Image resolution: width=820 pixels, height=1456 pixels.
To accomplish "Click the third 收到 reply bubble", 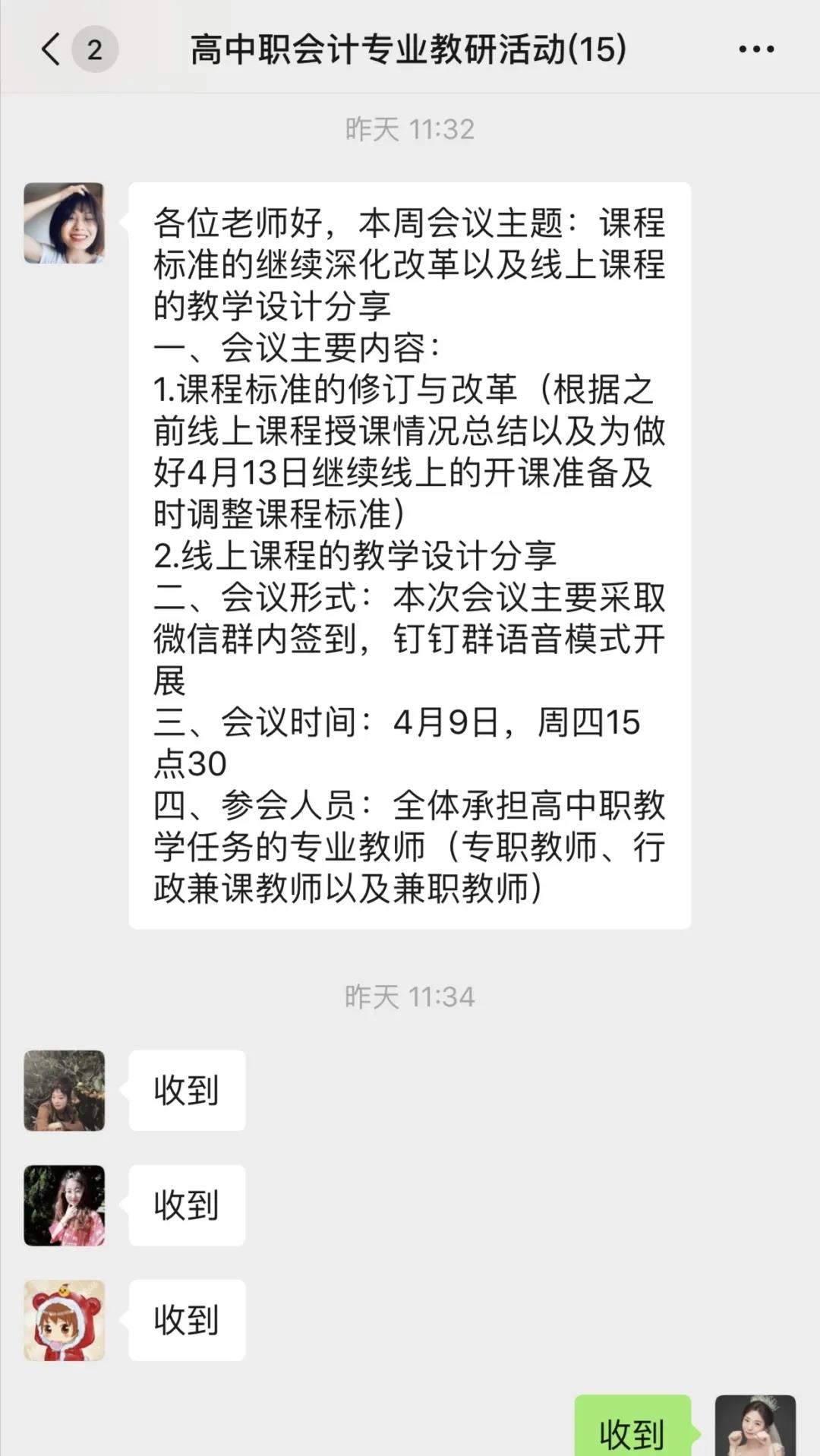I will click(x=187, y=1322).
